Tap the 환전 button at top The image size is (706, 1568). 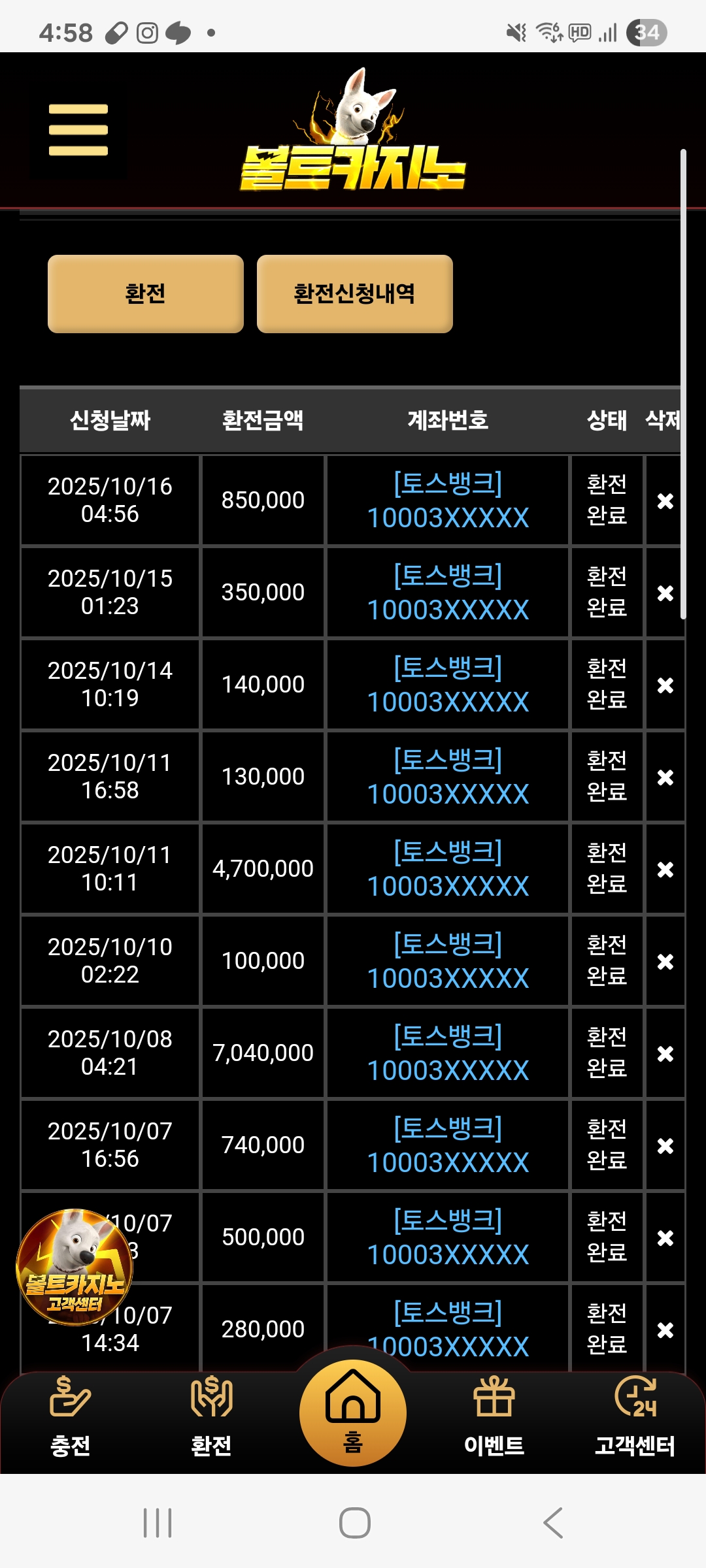pyautogui.click(x=145, y=293)
